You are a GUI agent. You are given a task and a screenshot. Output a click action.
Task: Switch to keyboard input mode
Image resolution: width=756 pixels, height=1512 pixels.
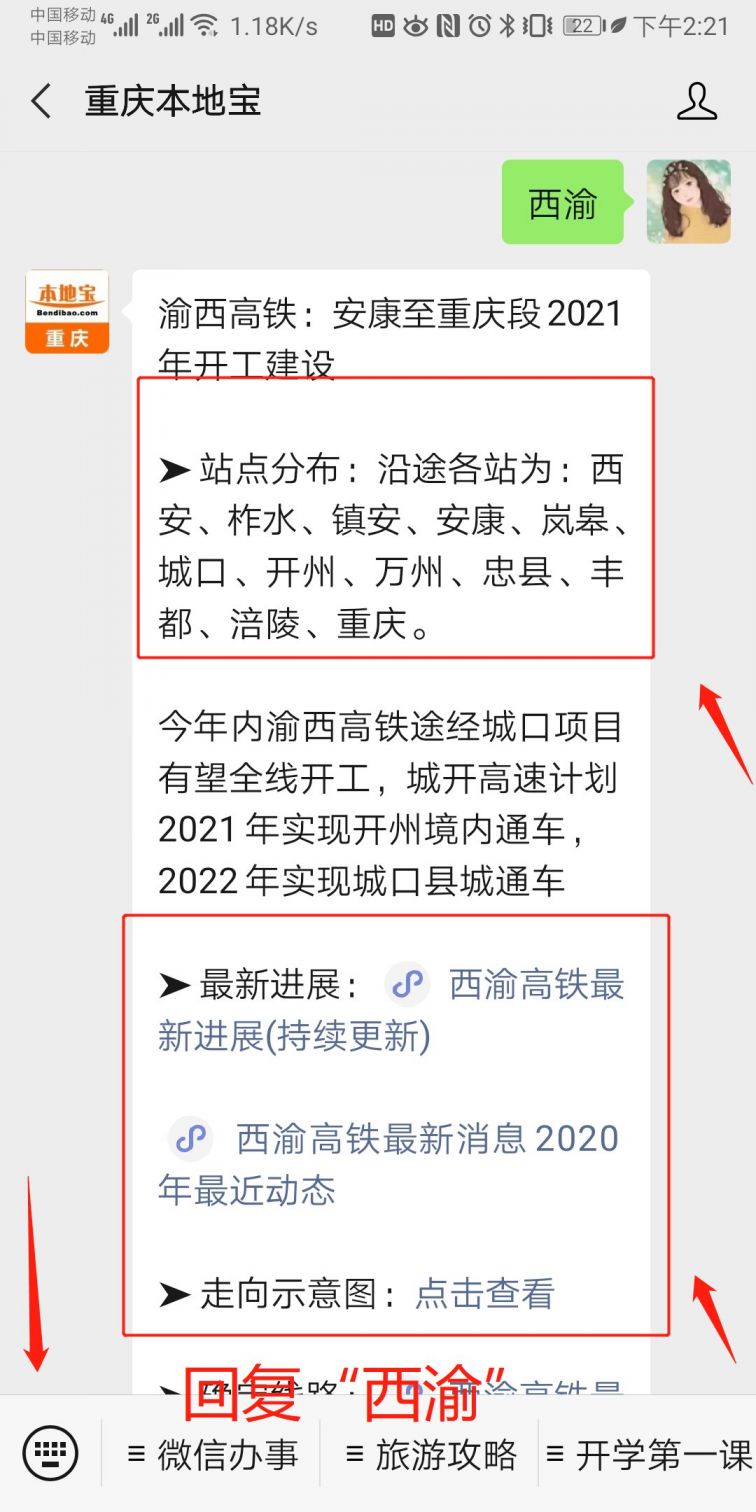pyautogui.click(x=50, y=1453)
